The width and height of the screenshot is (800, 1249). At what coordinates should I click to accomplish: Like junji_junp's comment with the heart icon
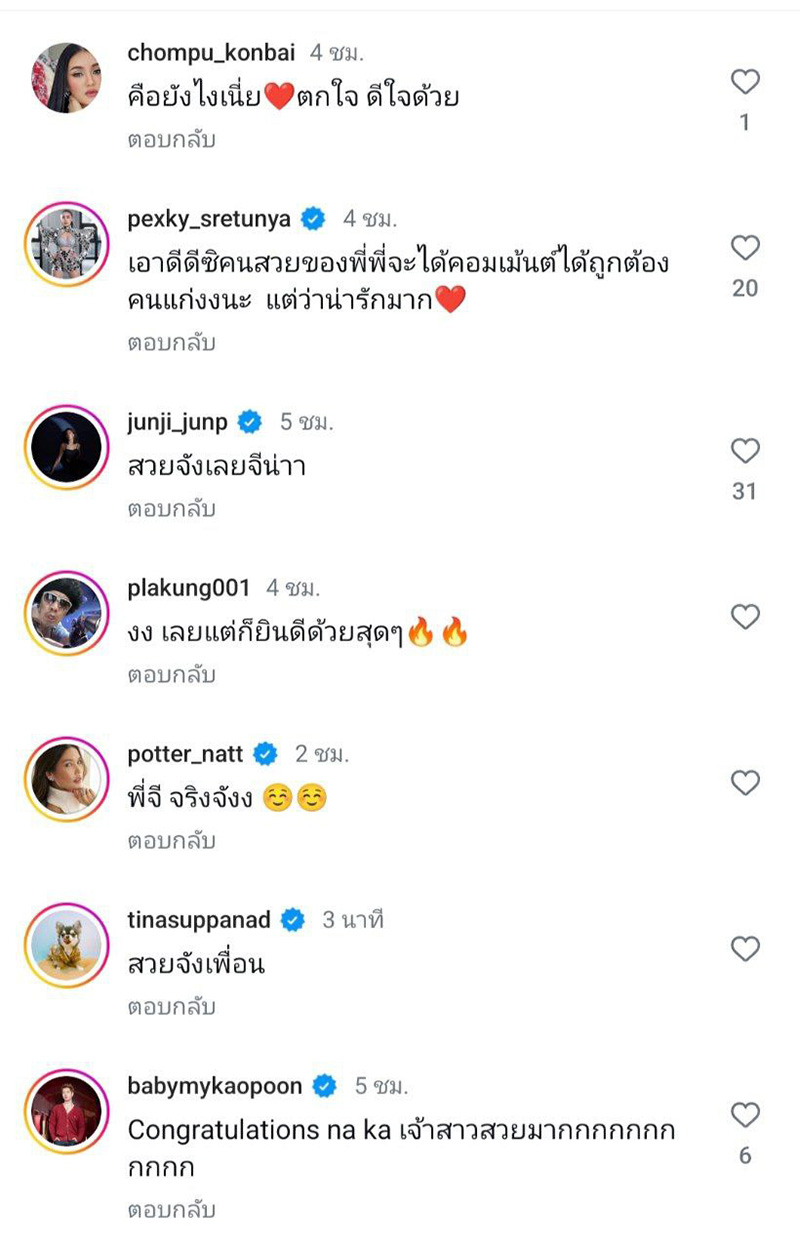[x=745, y=451]
